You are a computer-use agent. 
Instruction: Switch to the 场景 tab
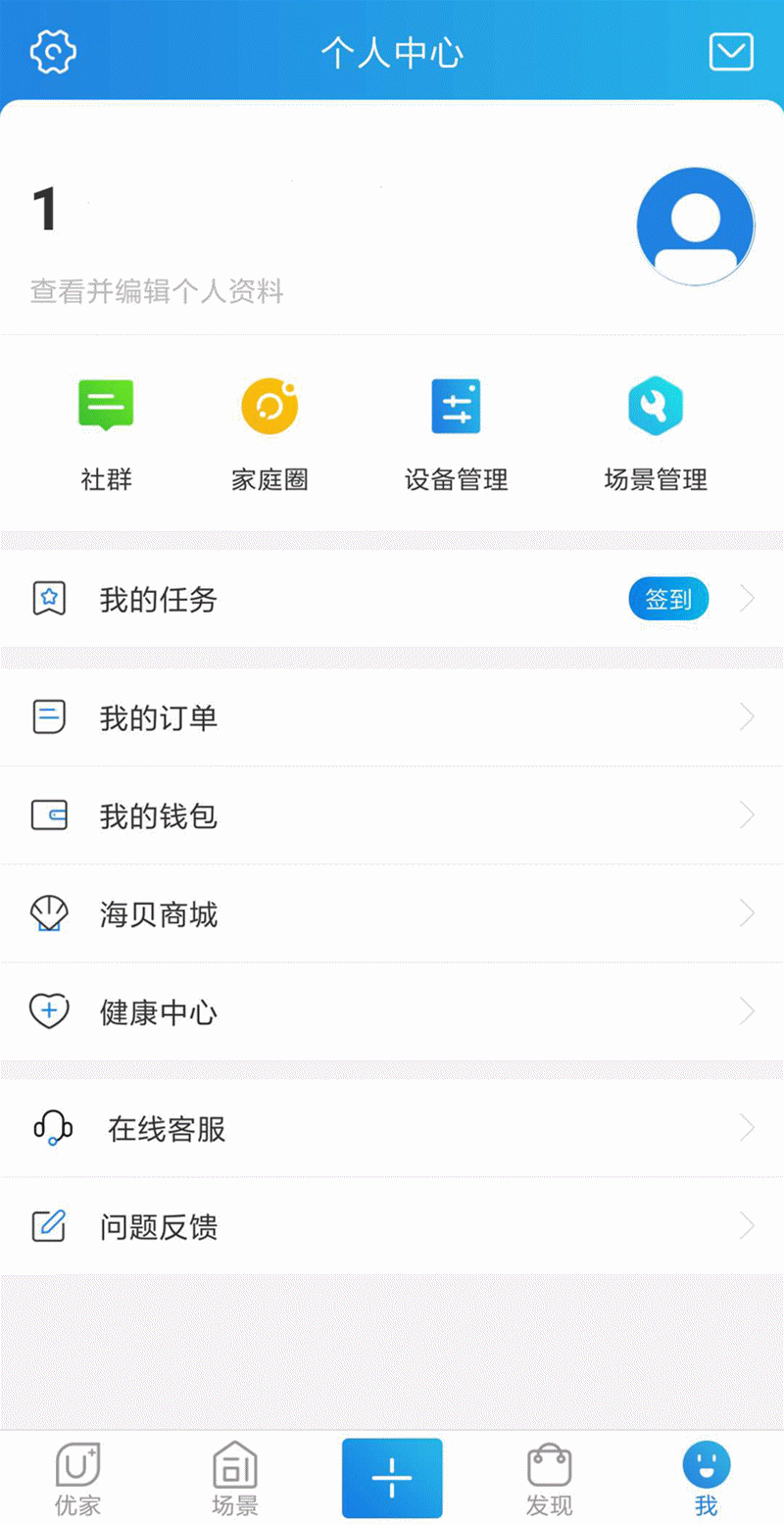235,1478
